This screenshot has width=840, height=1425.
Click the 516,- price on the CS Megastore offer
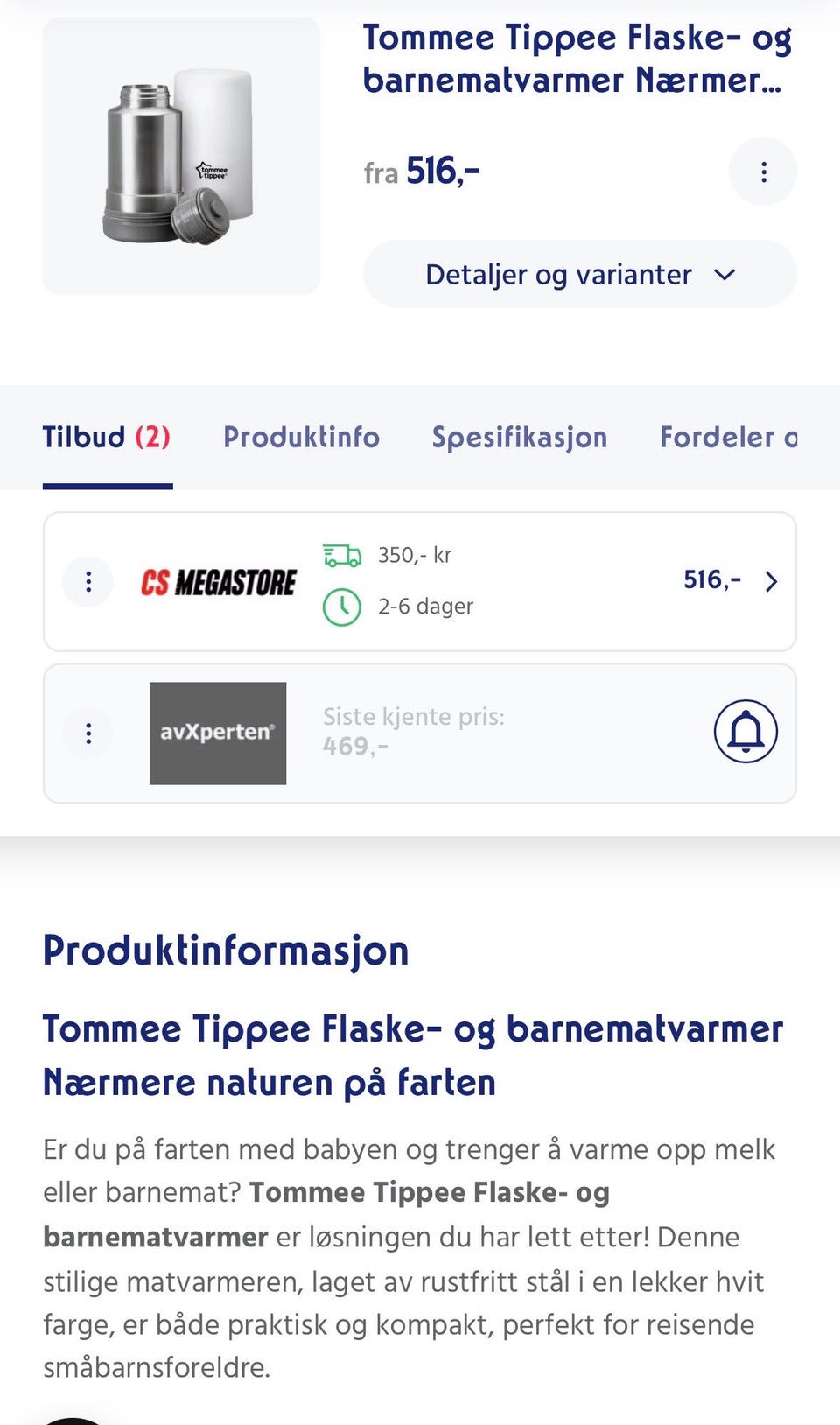(713, 579)
